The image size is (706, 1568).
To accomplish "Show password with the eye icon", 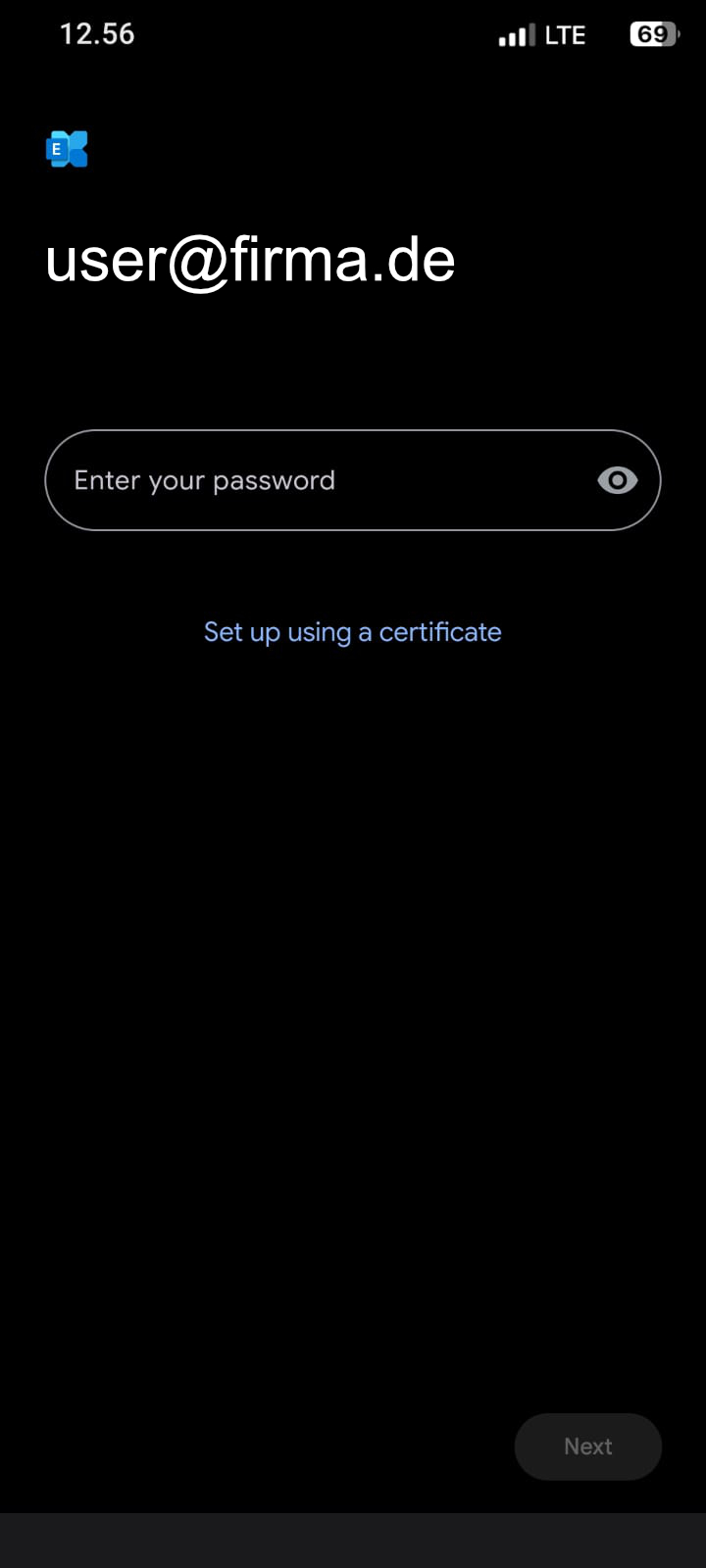I will pos(617,480).
